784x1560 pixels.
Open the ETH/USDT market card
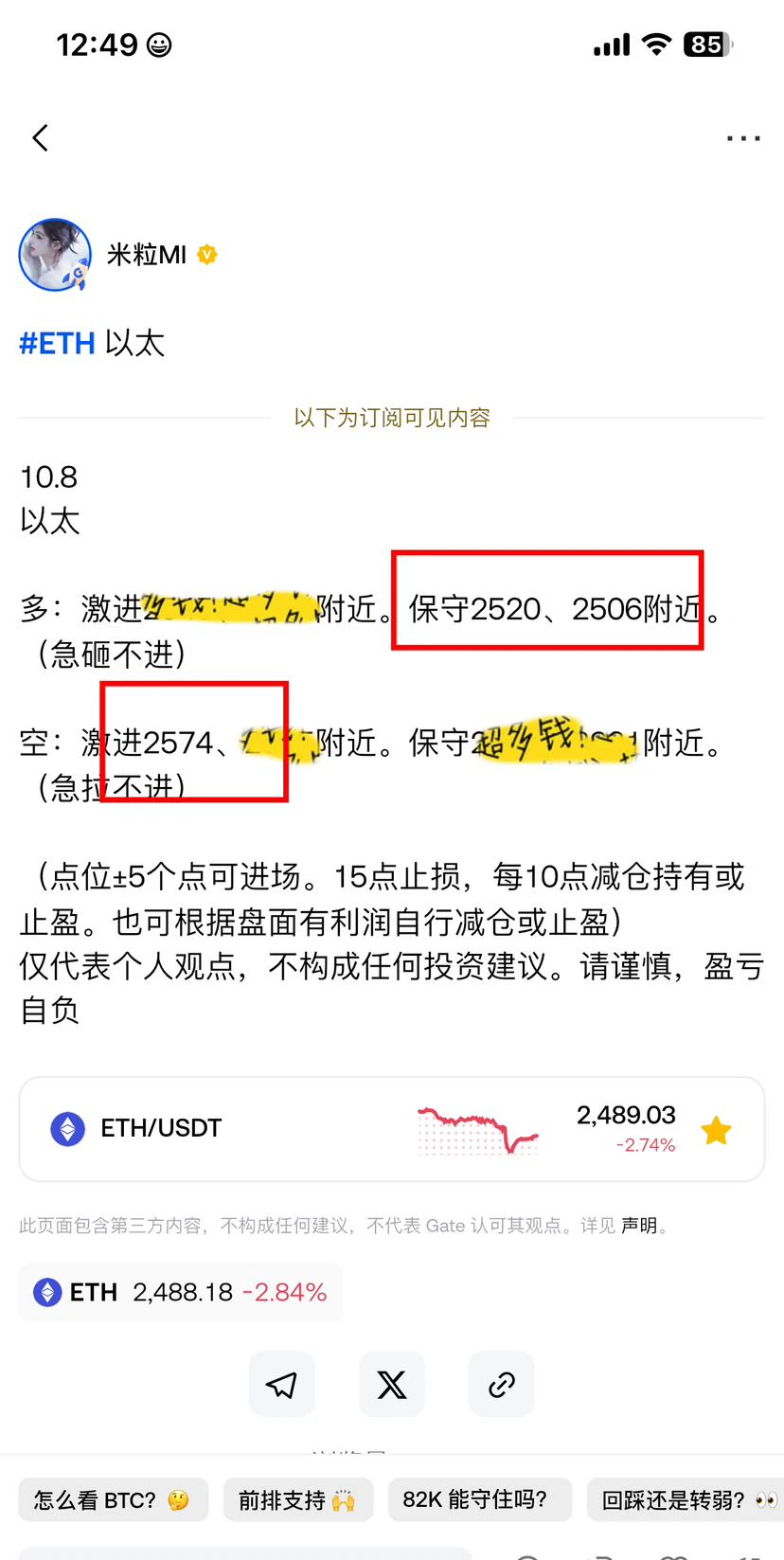392,1129
